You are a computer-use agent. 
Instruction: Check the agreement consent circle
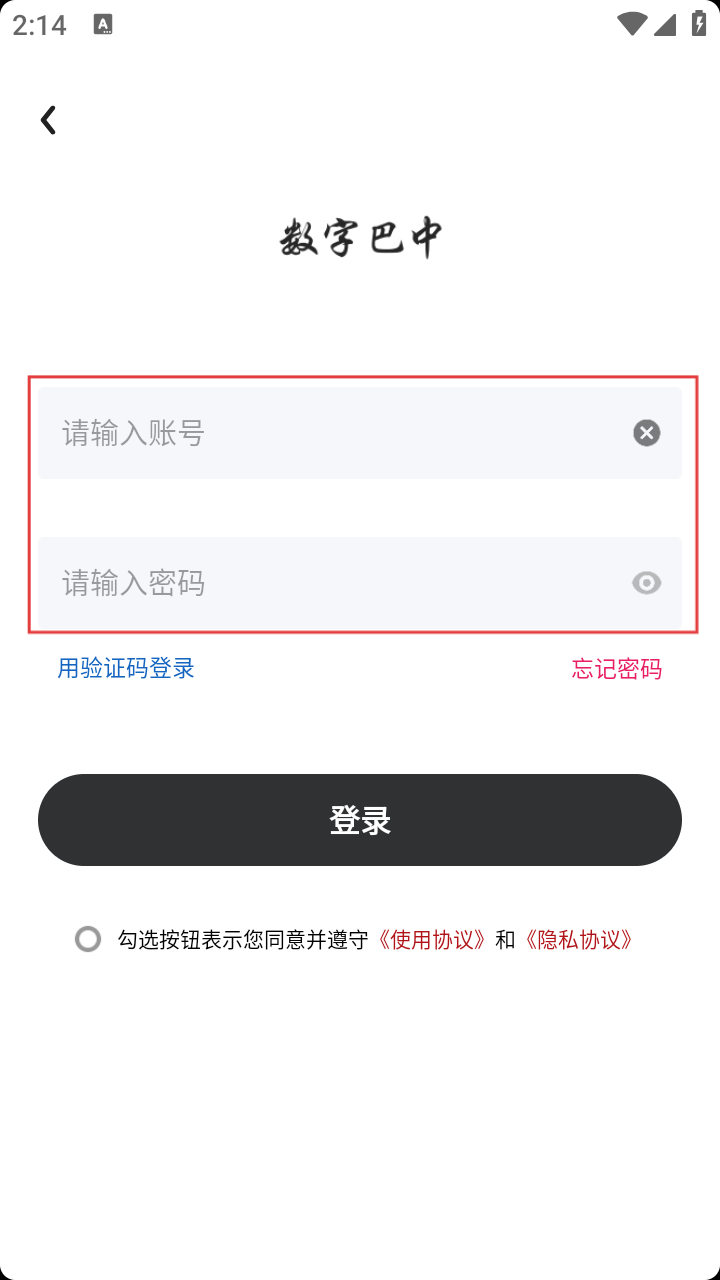(x=88, y=939)
